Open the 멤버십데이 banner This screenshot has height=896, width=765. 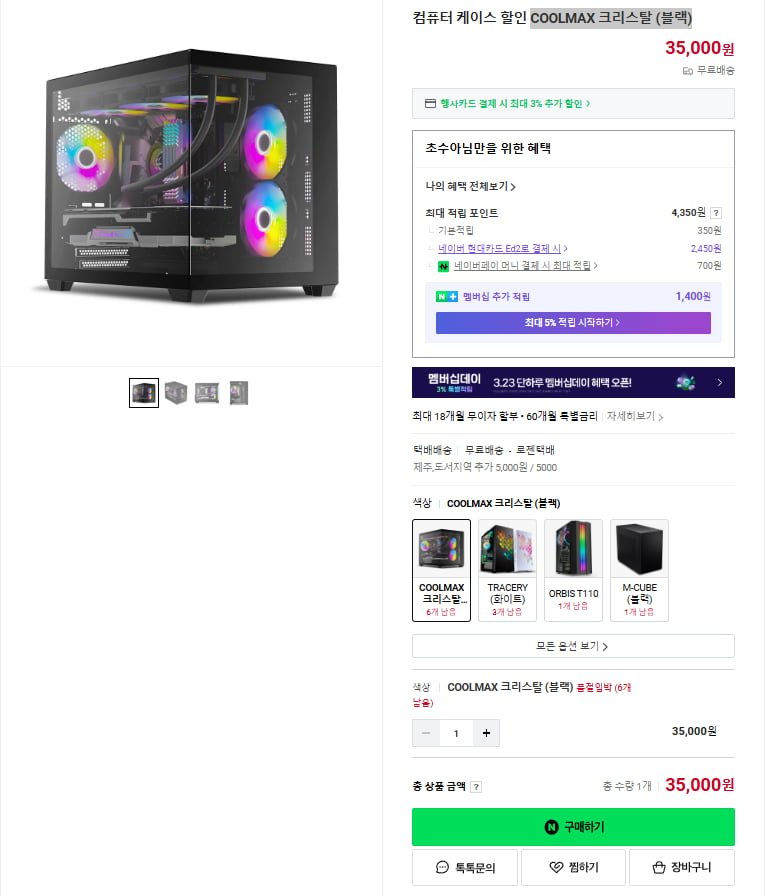[573, 382]
